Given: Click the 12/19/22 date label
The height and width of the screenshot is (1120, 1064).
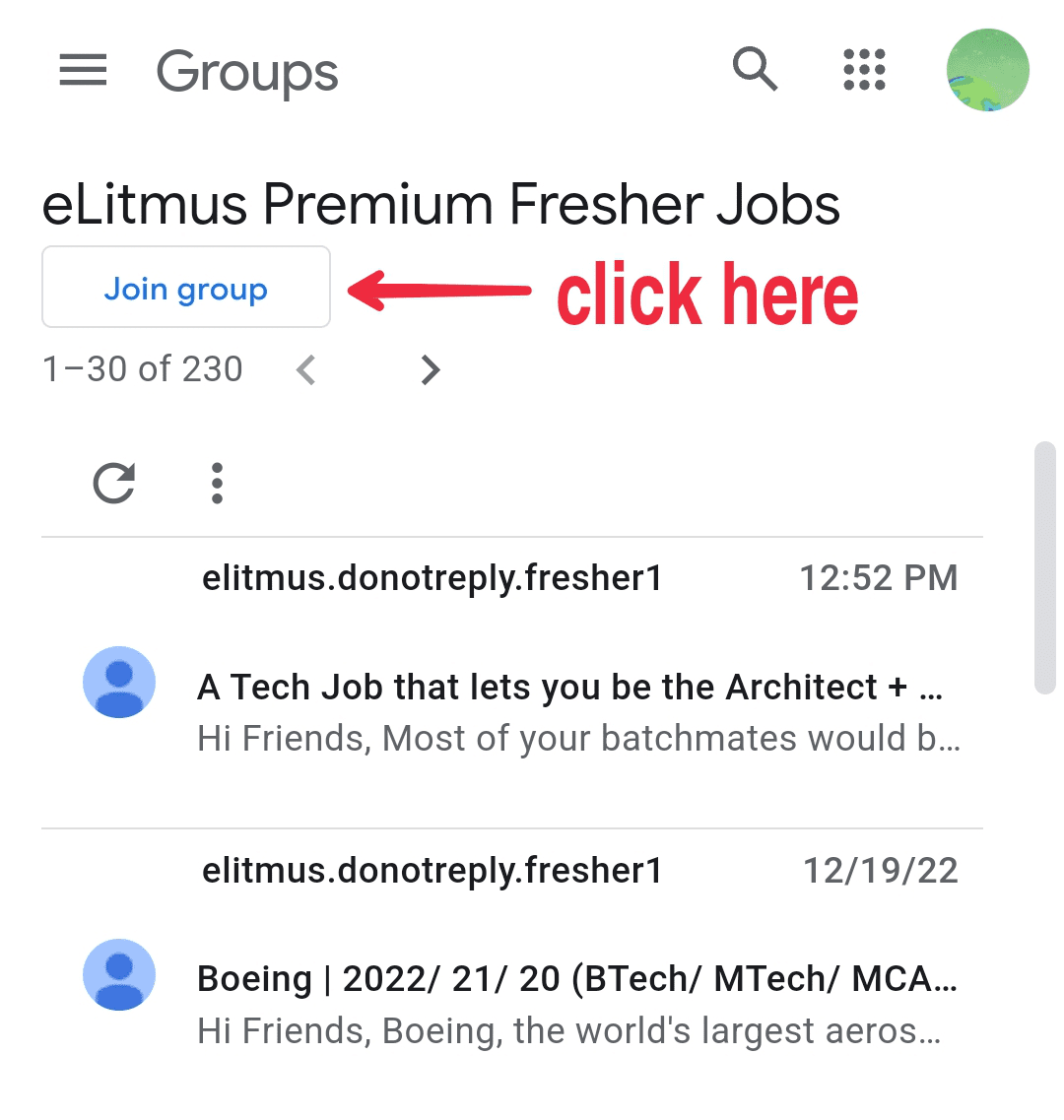Looking at the screenshot, I should tap(881, 870).
